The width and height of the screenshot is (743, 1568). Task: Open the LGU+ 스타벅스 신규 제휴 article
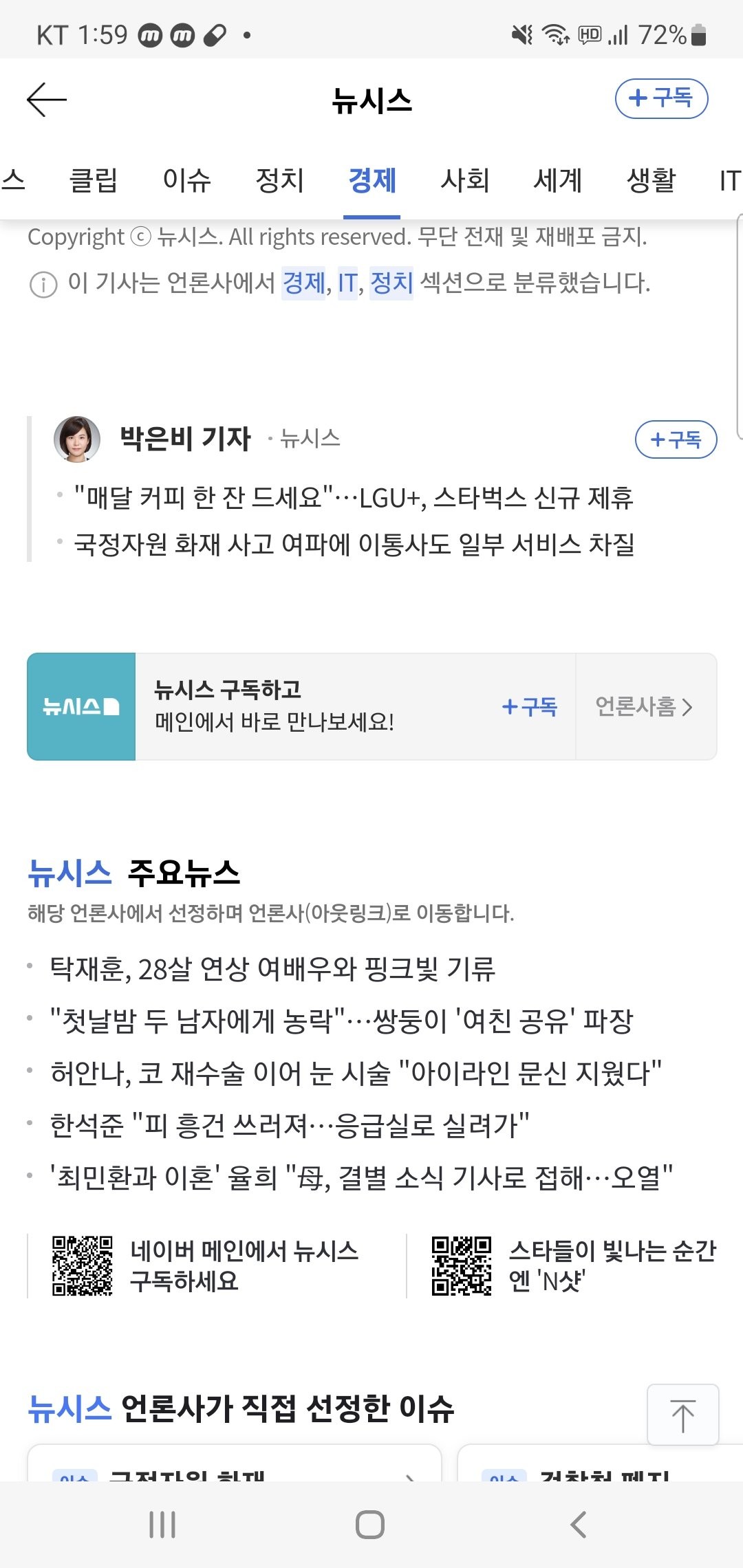coord(354,497)
